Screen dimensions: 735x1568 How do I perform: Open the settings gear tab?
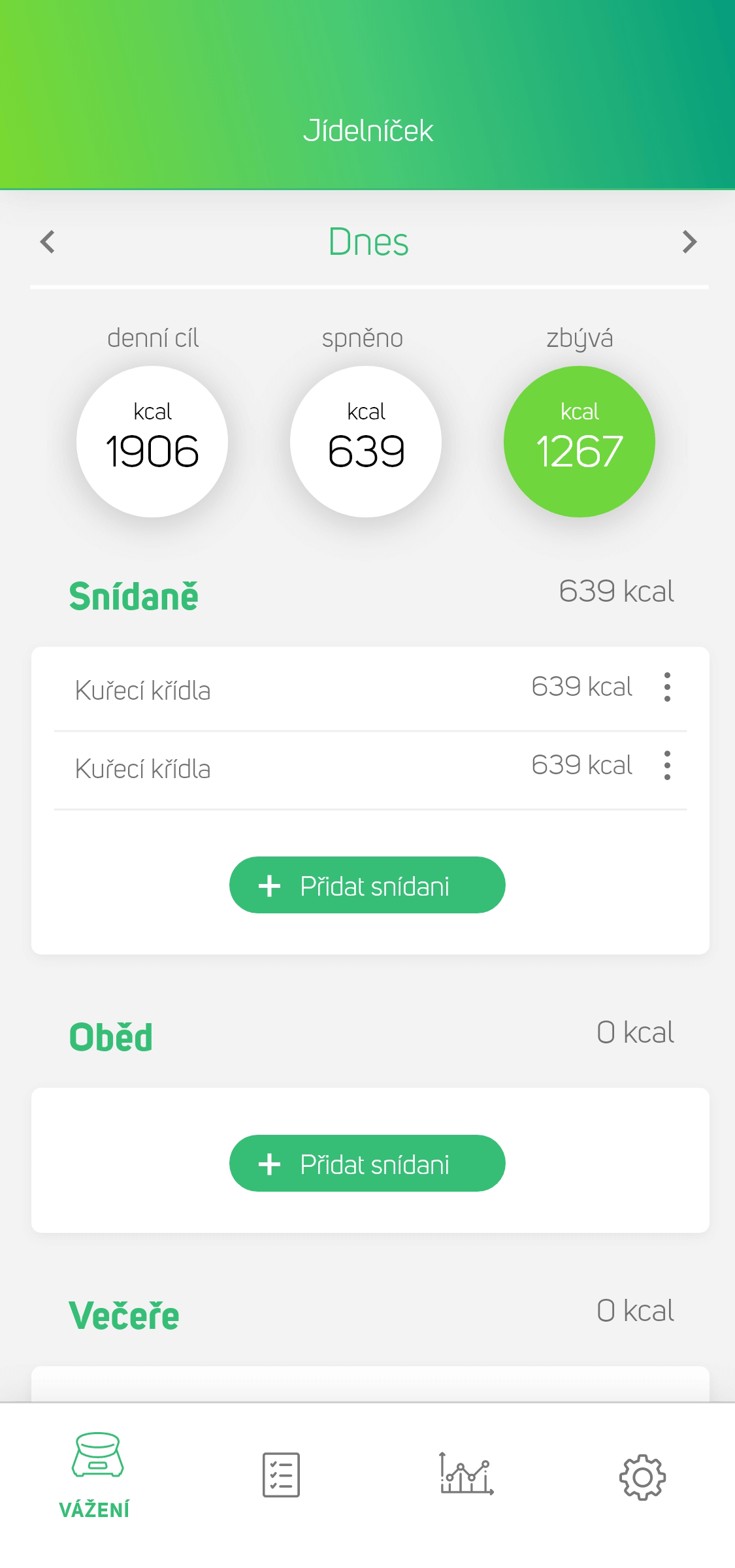(642, 1477)
